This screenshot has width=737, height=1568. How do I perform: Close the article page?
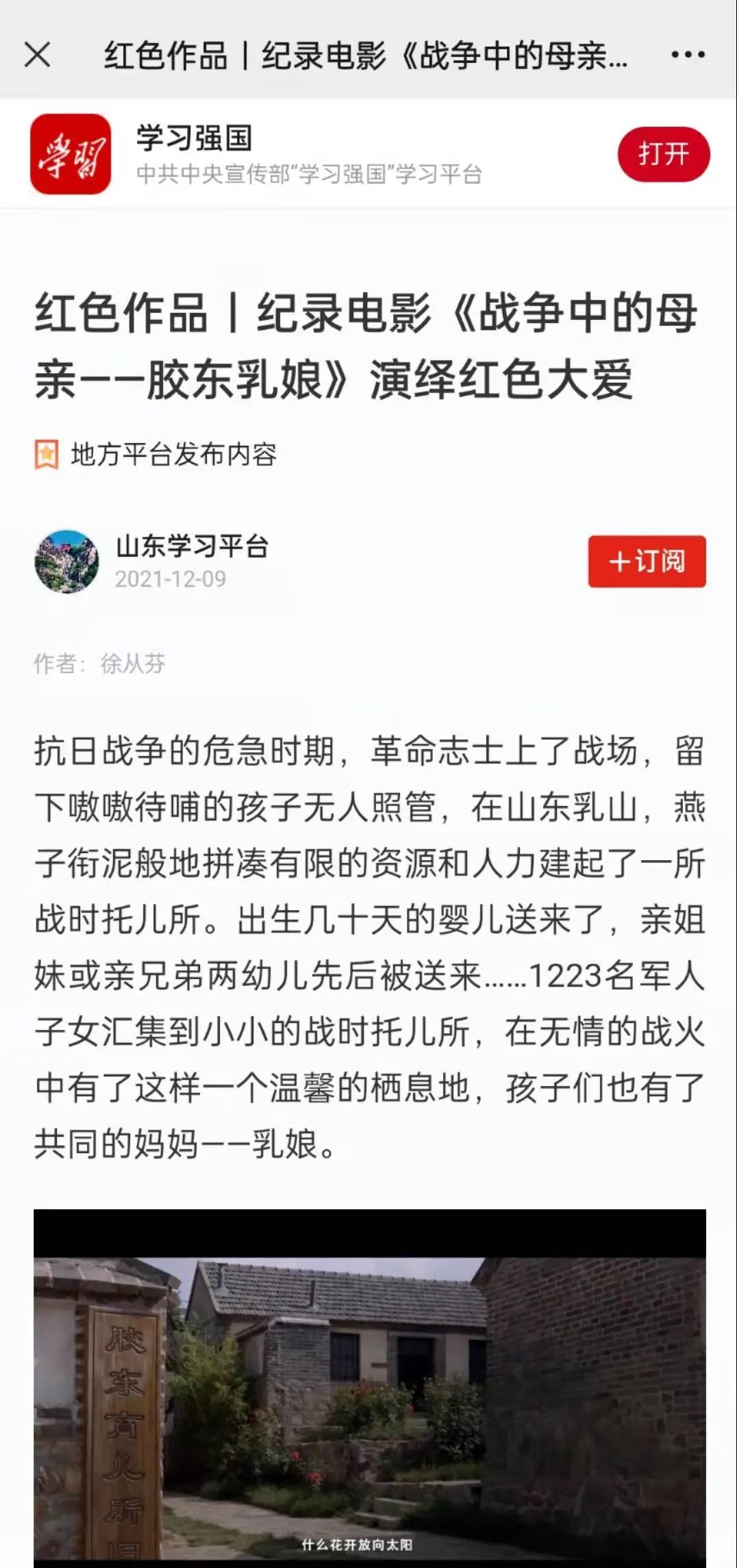click(37, 55)
